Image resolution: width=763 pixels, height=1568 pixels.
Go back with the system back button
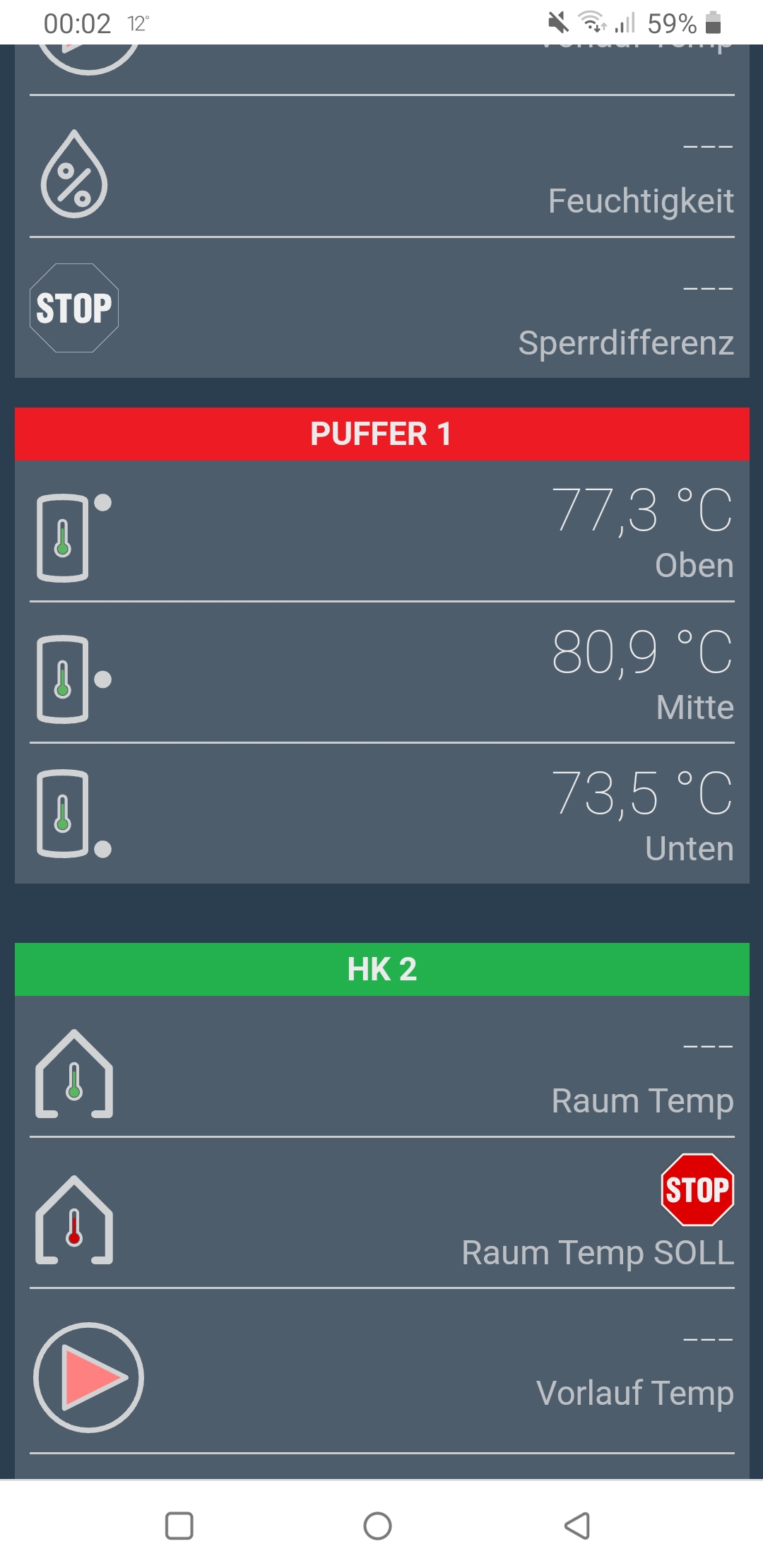click(x=577, y=1526)
